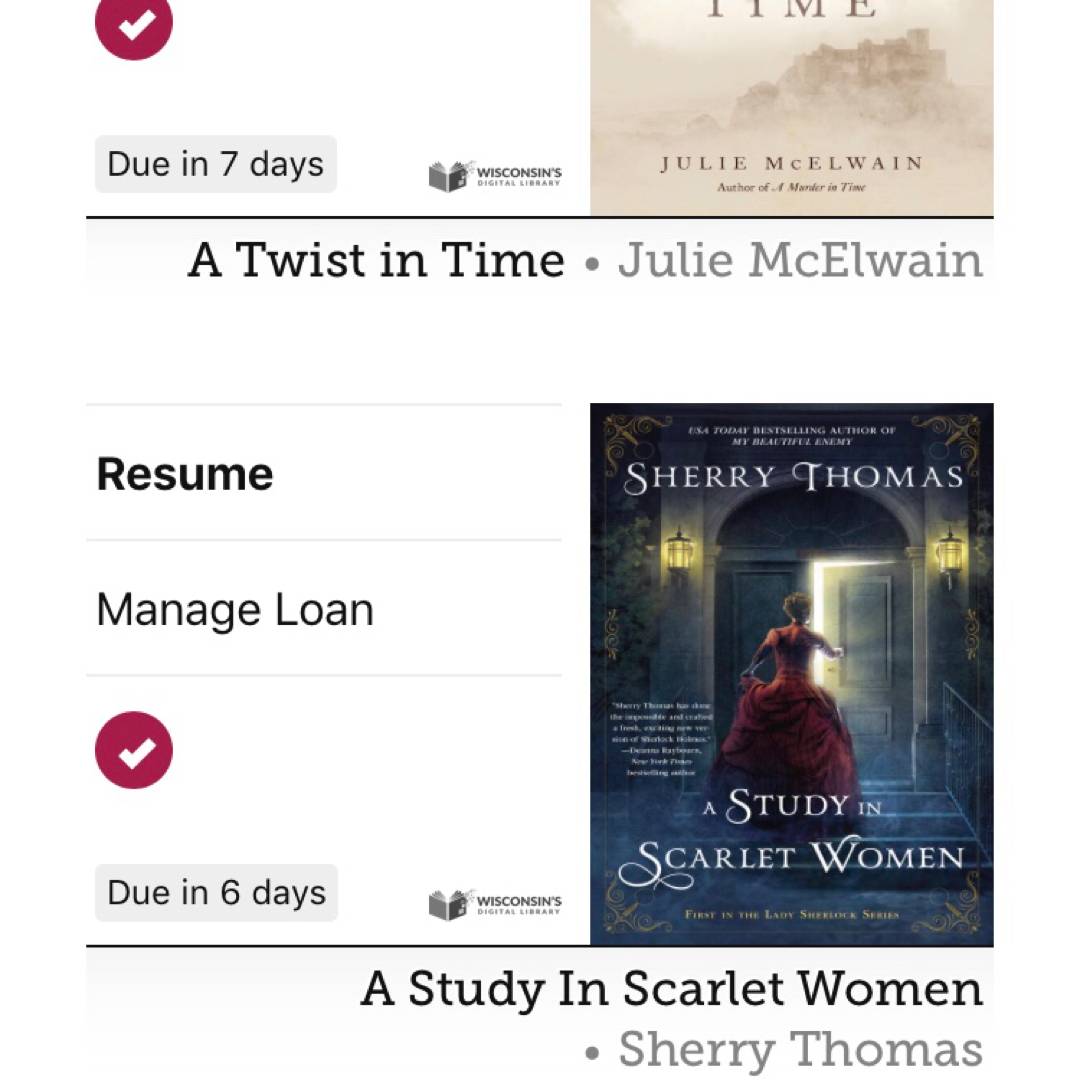Check the Due in 7 days badge

[215, 164]
